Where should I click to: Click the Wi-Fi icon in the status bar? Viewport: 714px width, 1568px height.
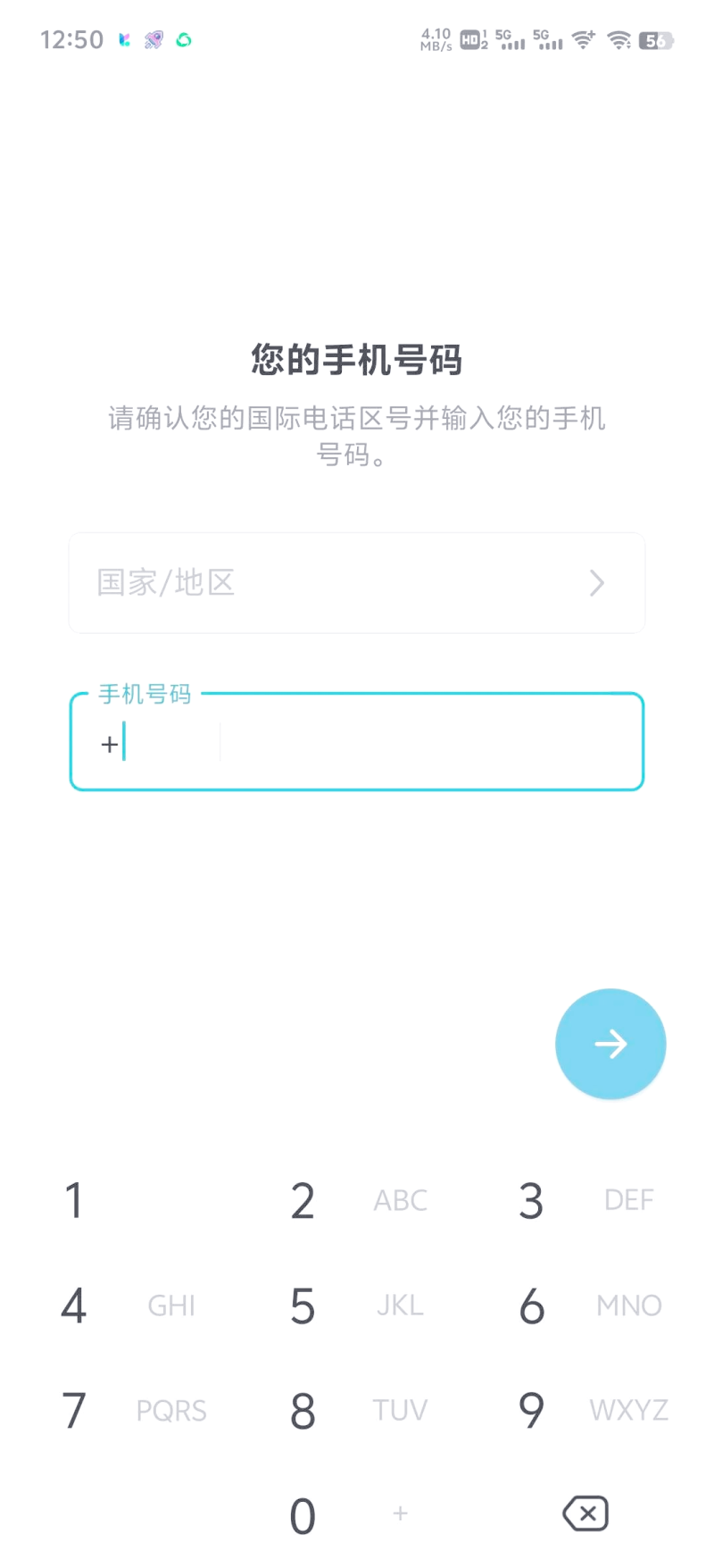(x=619, y=39)
